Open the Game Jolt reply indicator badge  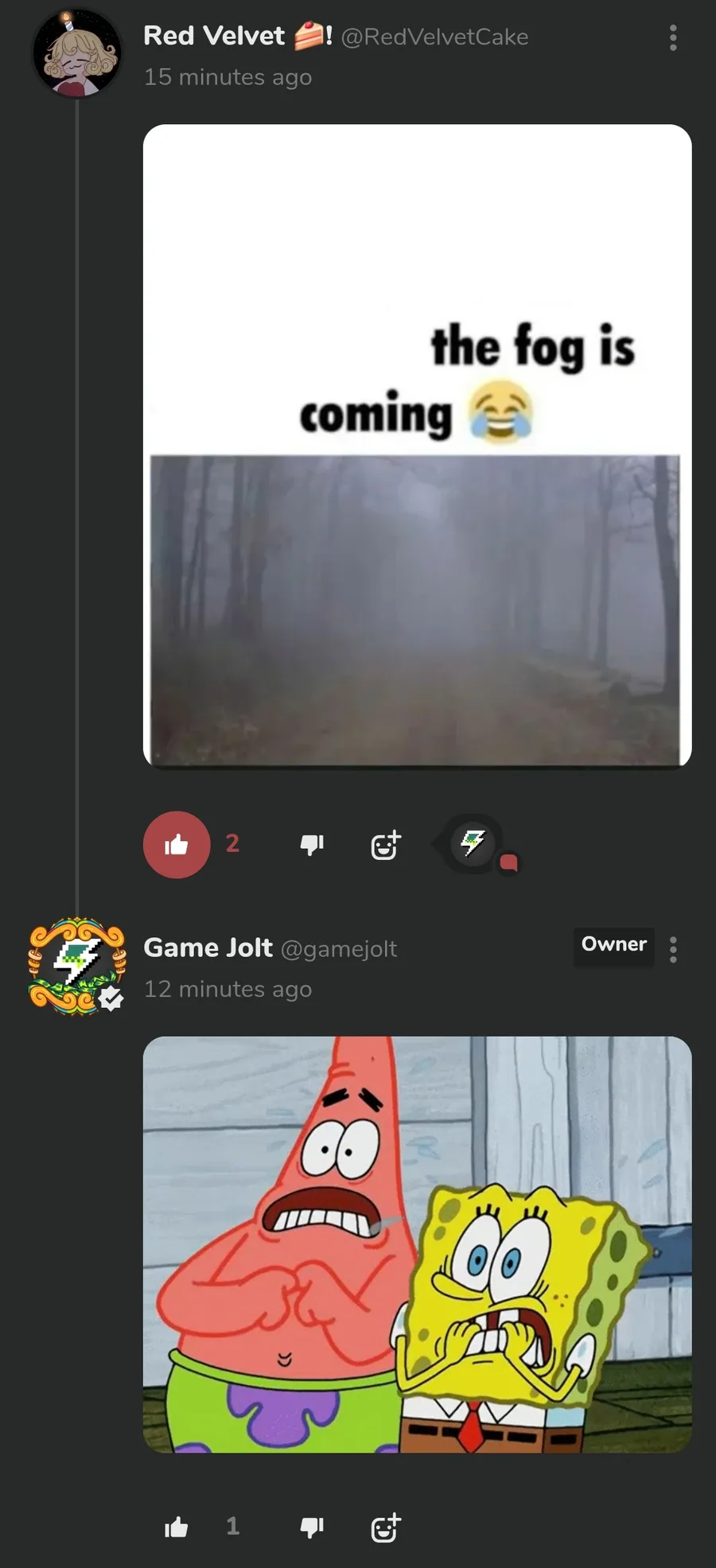(x=475, y=844)
